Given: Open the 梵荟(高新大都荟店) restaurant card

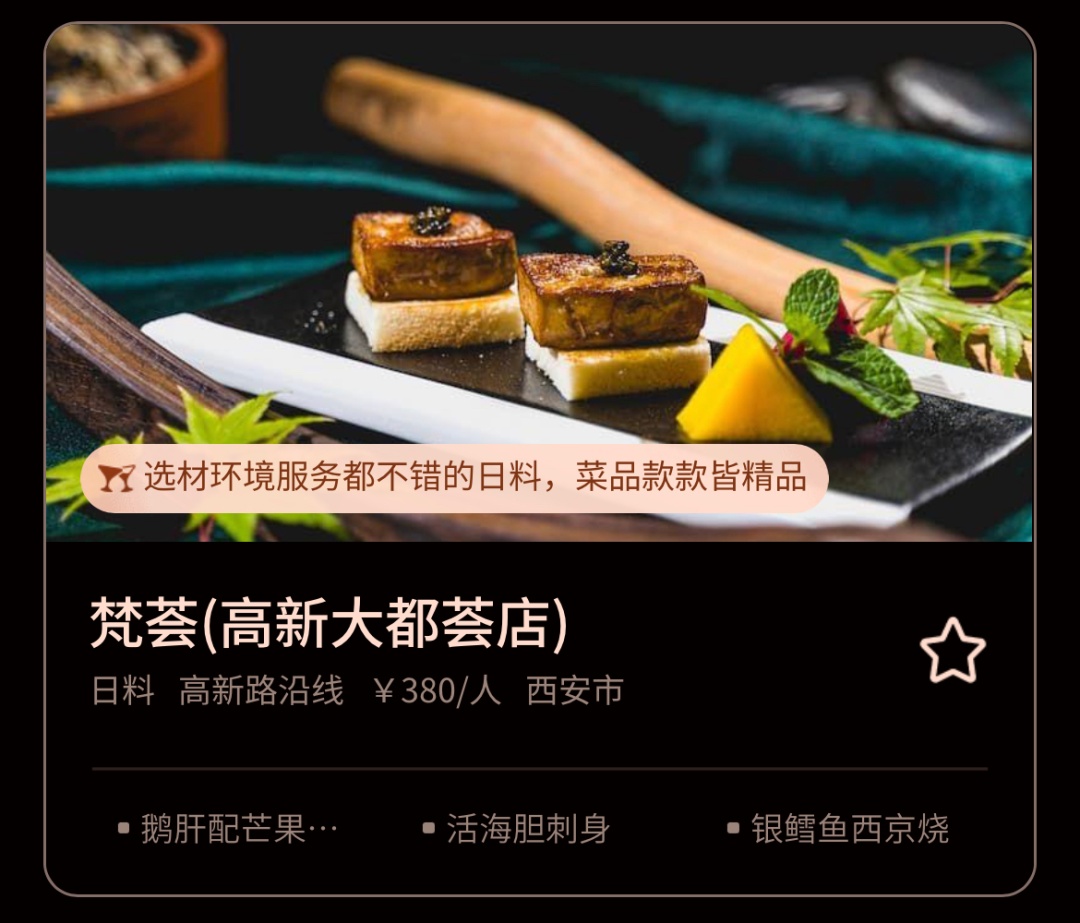Looking at the screenshot, I should 330,623.
